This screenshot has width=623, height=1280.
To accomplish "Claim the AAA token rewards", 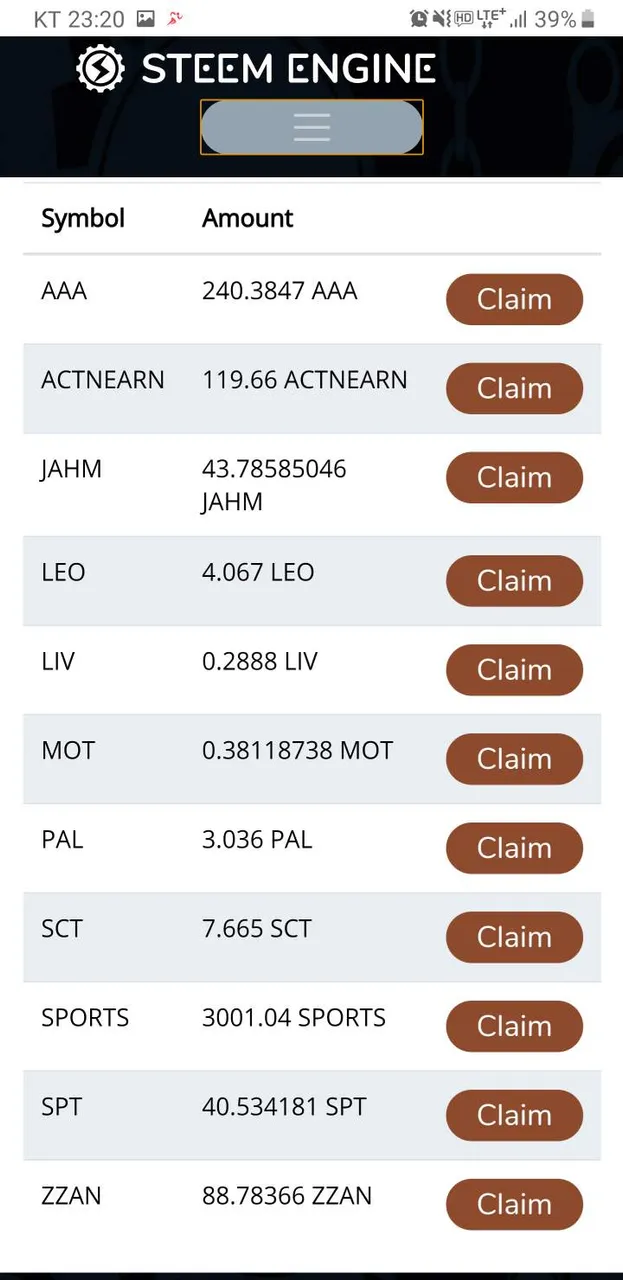I will (x=514, y=299).
